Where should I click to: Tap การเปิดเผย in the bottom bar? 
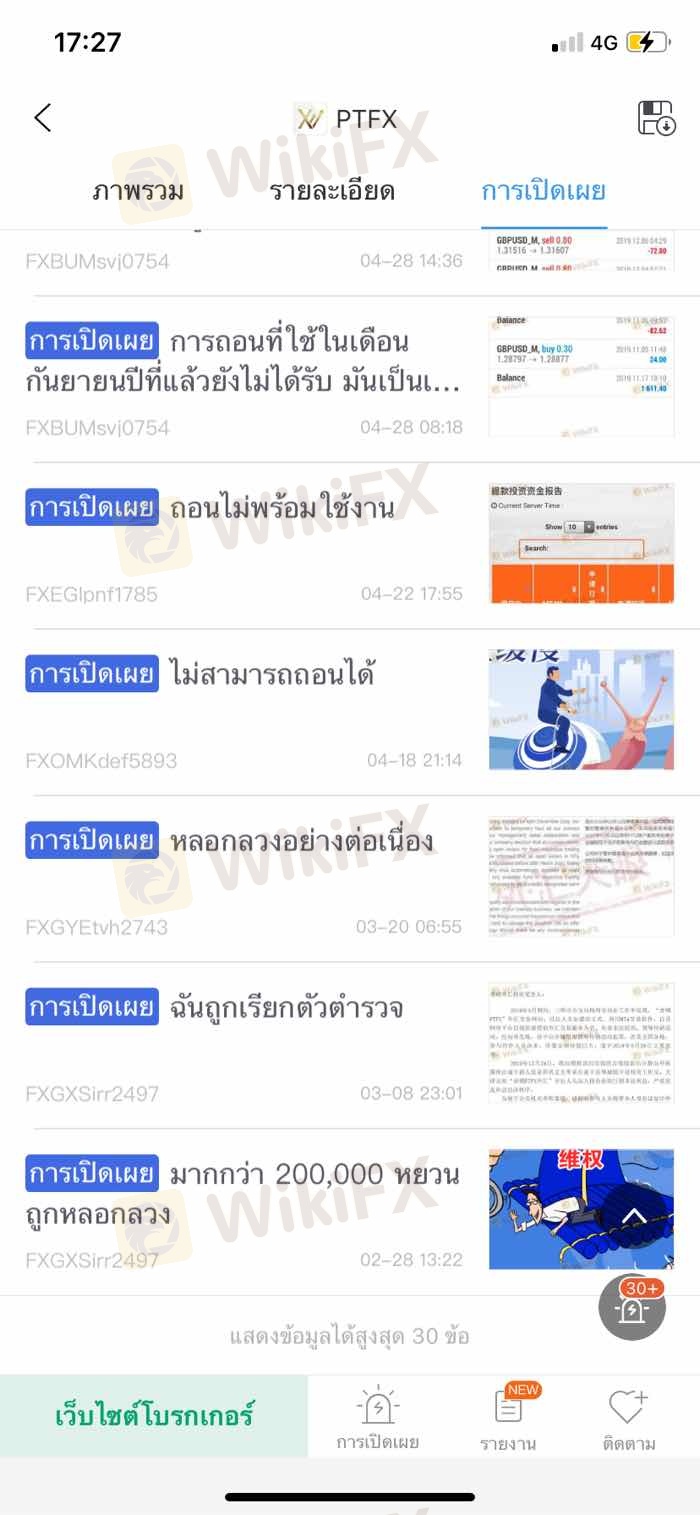pyautogui.click(x=377, y=1418)
